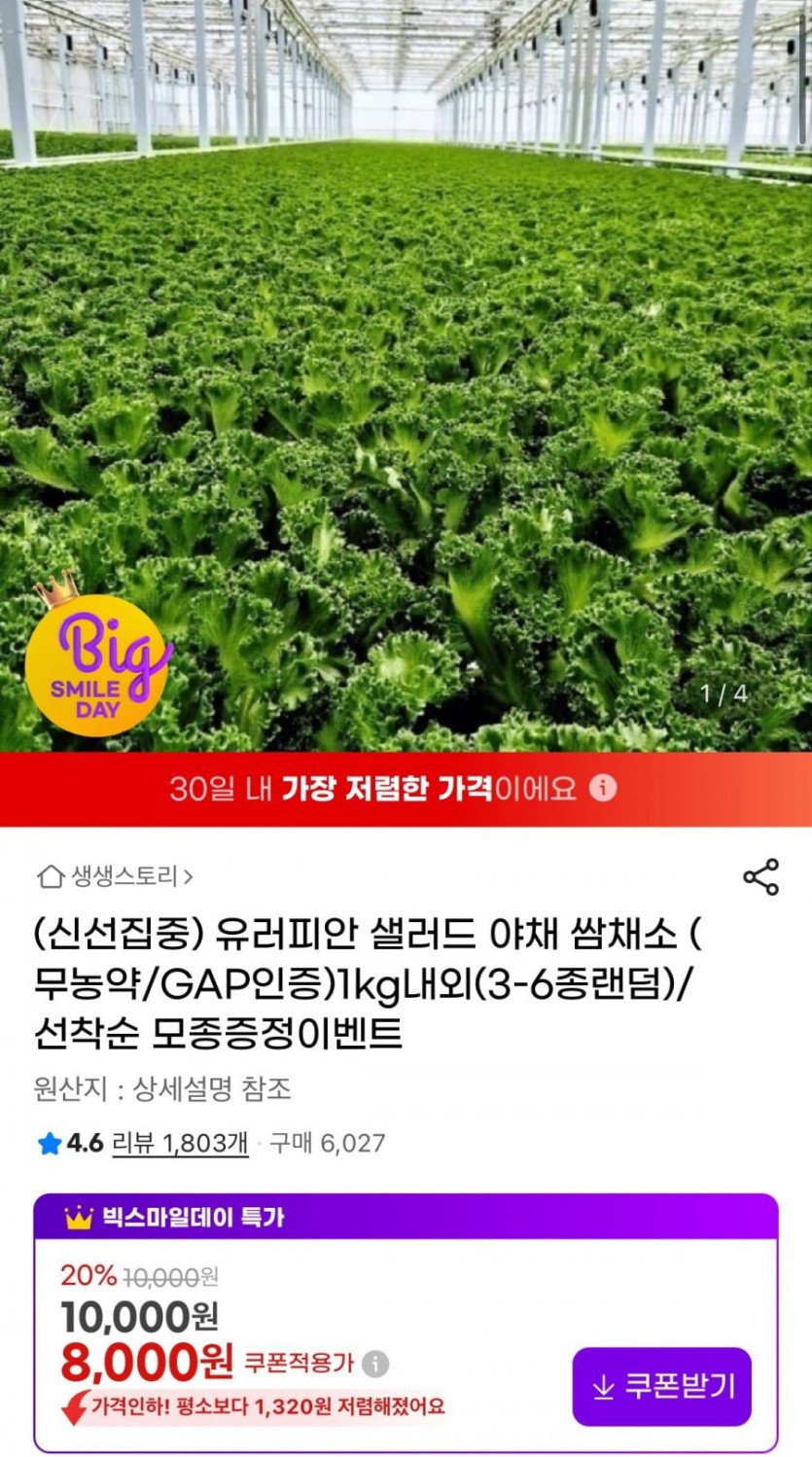
Task: Tap the 쿠폰받기 coupon button
Action: point(661,1386)
